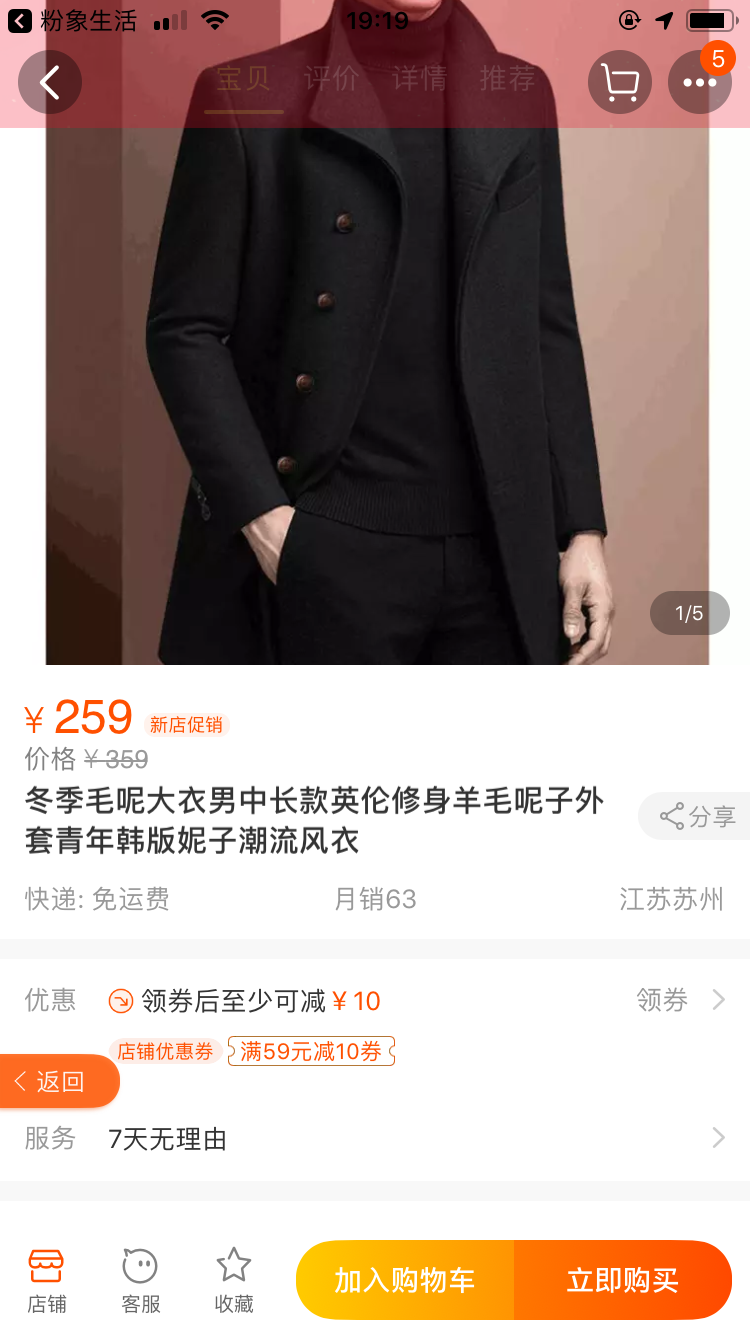Image resolution: width=750 pixels, height=1334 pixels.
Task: Visit the 店铺 store page
Action: [46, 1280]
